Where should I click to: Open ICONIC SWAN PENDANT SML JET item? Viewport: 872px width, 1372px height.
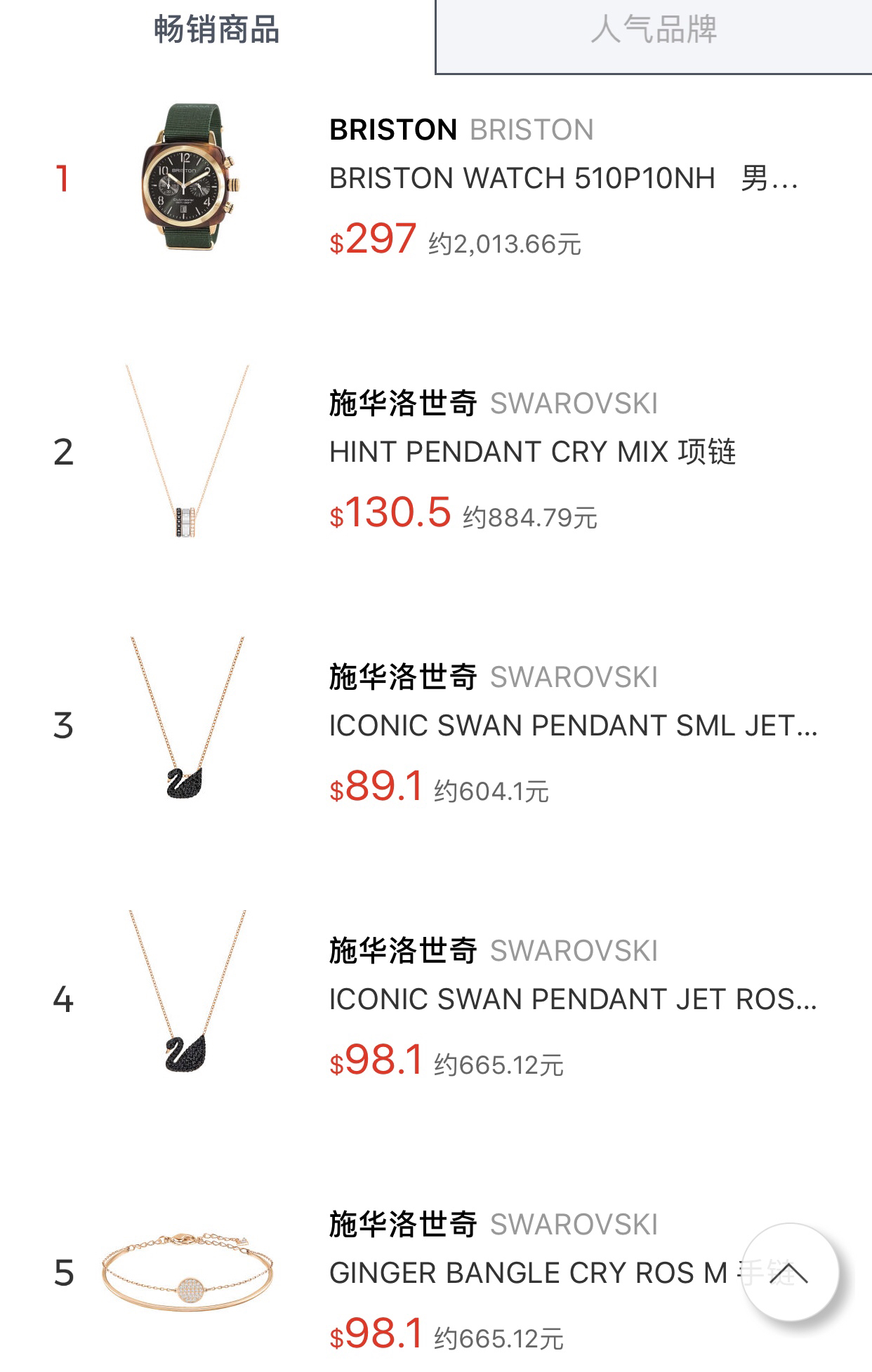tap(572, 726)
